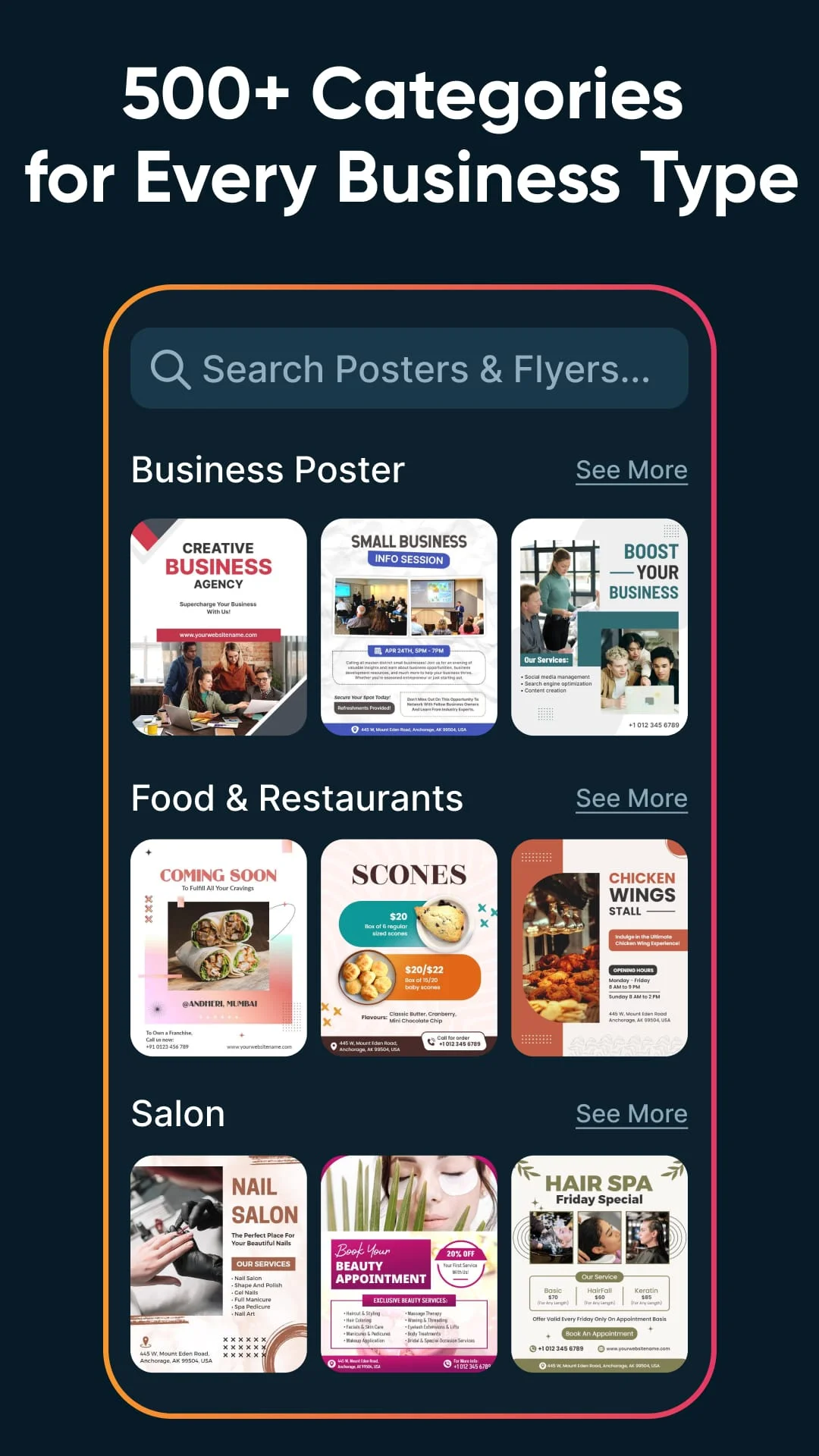Click the phone icon on Hair Spa template
819x1456 pixels.
pos(532,1348)
